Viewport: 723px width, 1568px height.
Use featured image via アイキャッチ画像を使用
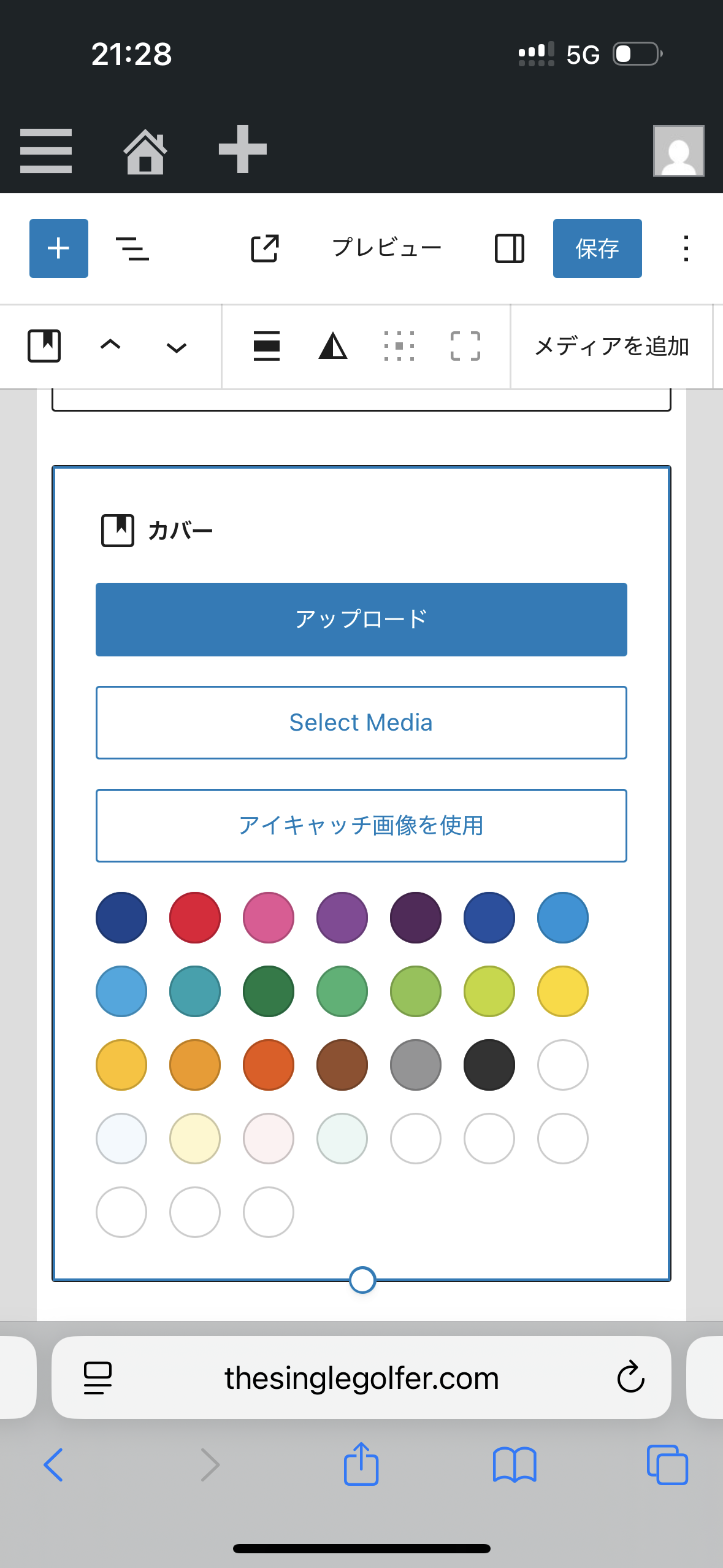point(361,826)
